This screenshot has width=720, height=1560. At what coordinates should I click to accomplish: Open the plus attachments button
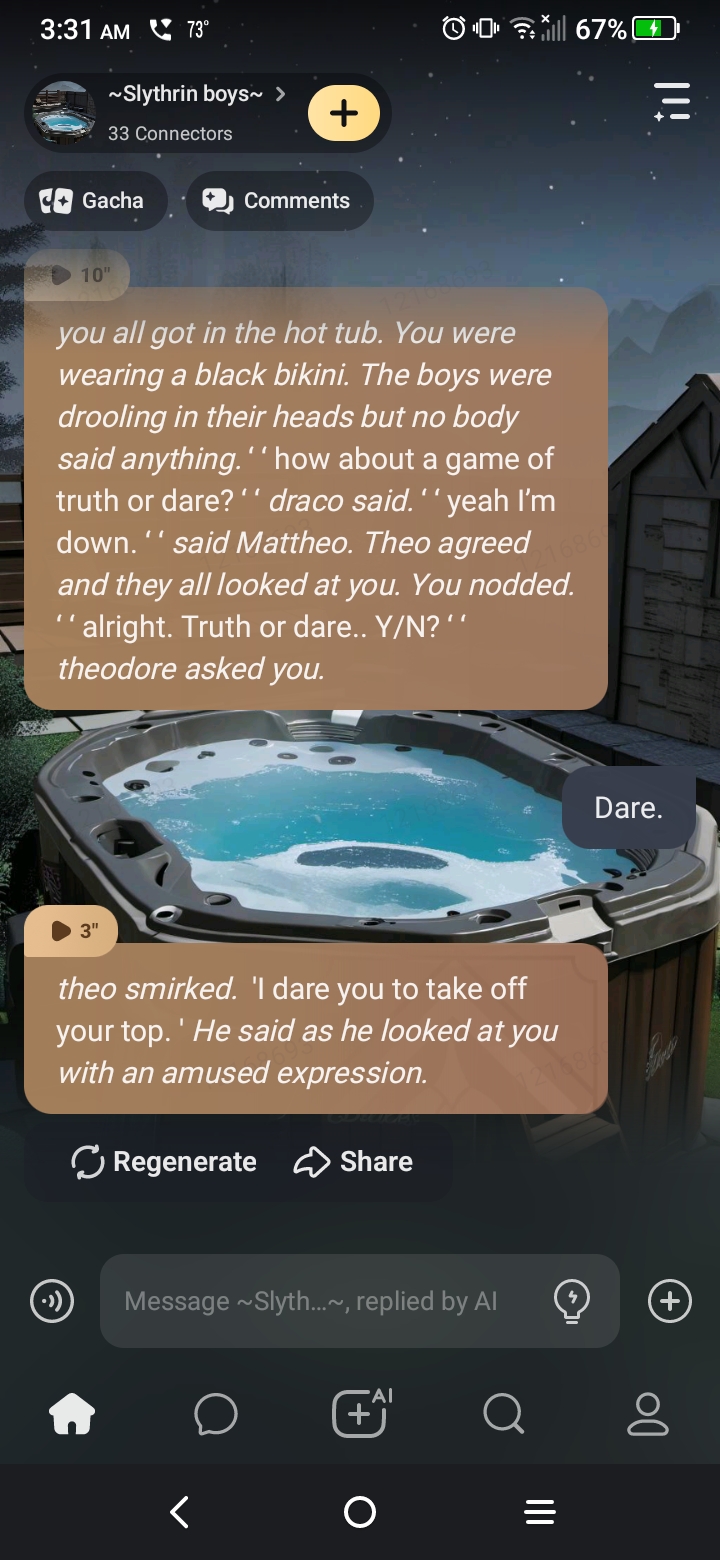[x=669, y=1301]
